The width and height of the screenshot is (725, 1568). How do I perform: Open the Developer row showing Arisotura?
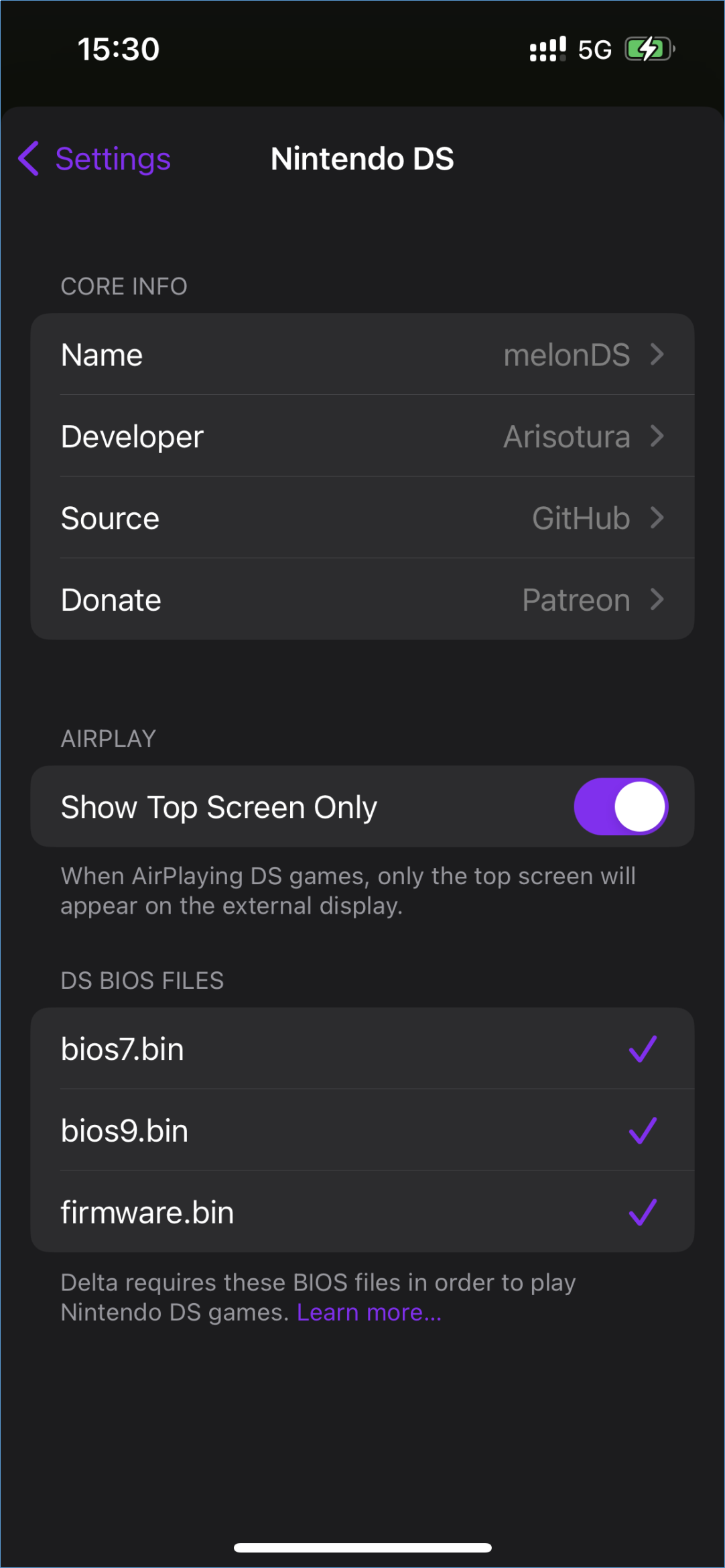point(362,436)
